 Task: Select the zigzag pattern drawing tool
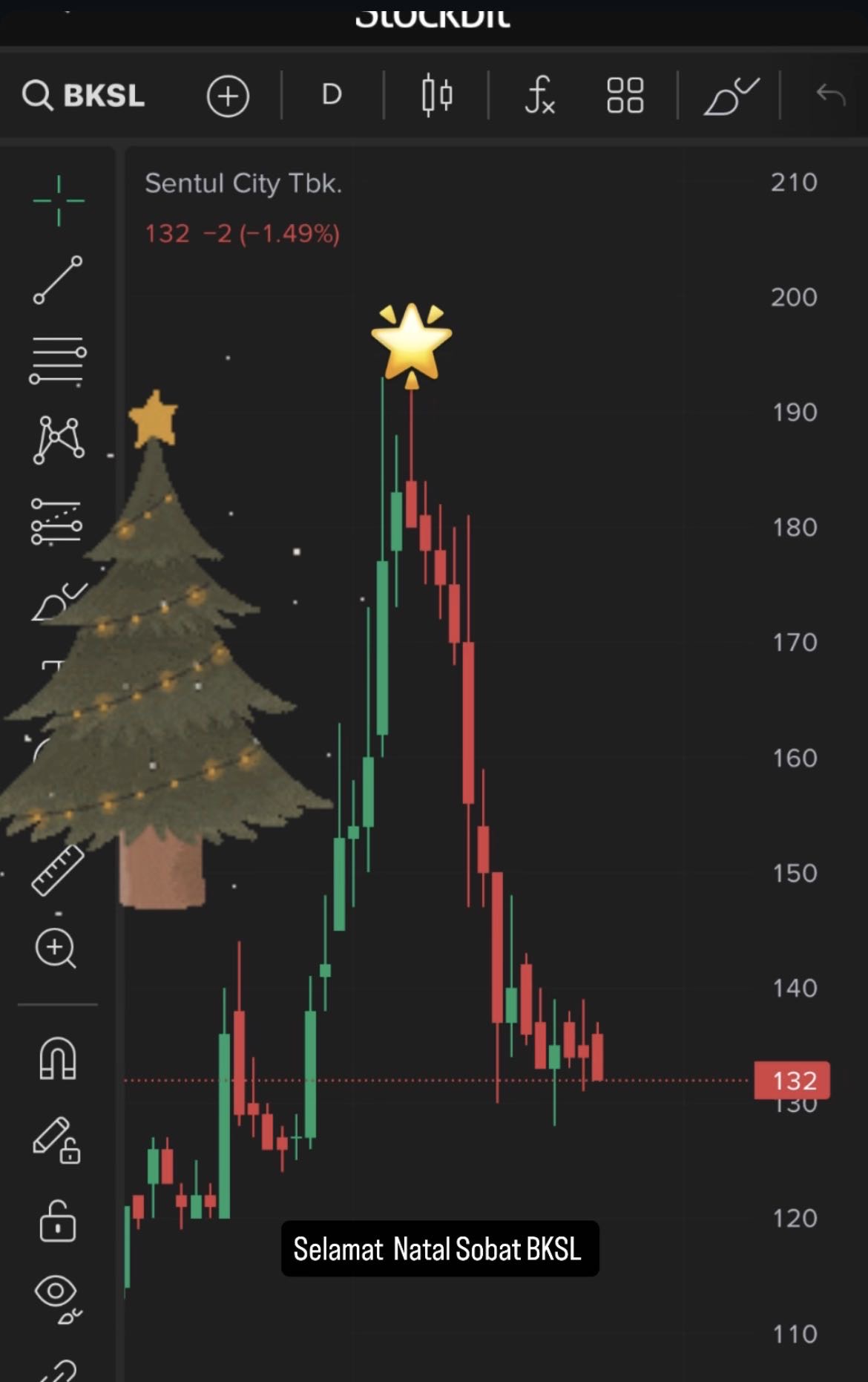58,440
